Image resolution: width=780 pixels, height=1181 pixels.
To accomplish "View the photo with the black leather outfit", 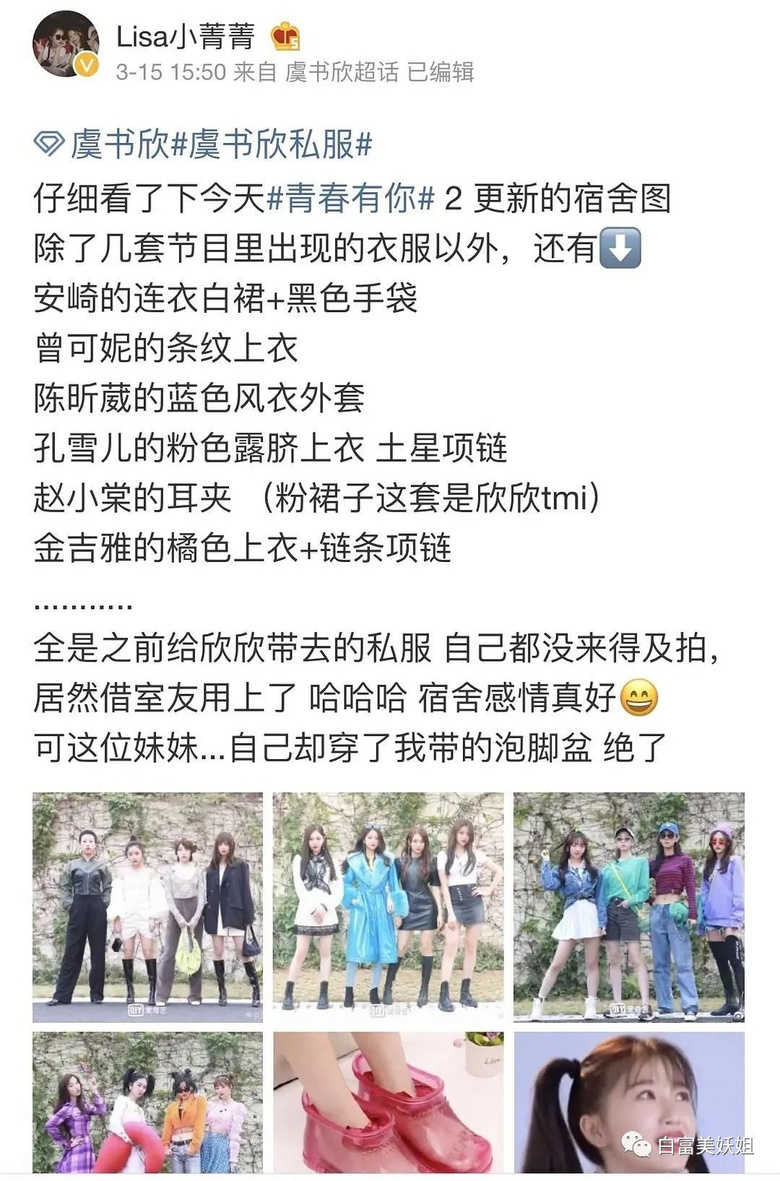I will pyautogui.click(x=148, y=907).
